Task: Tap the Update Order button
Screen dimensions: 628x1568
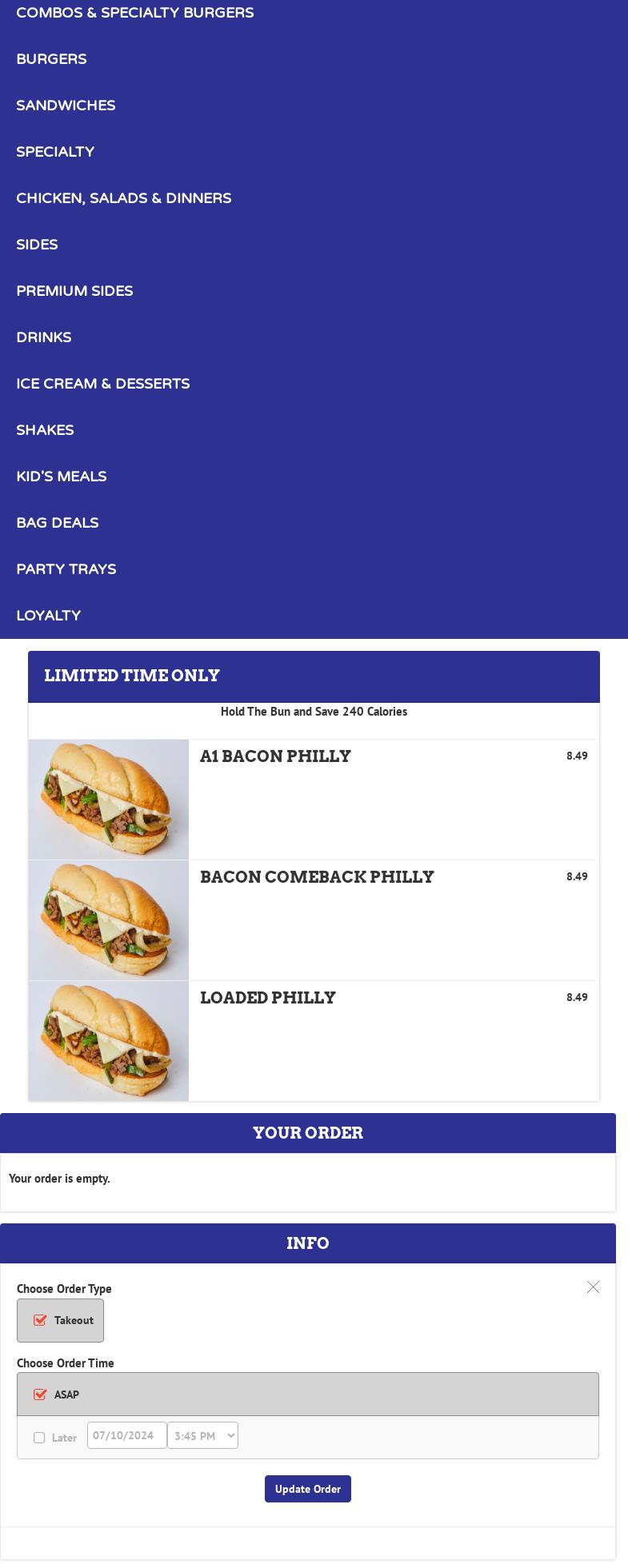Action: [308, 1489]
